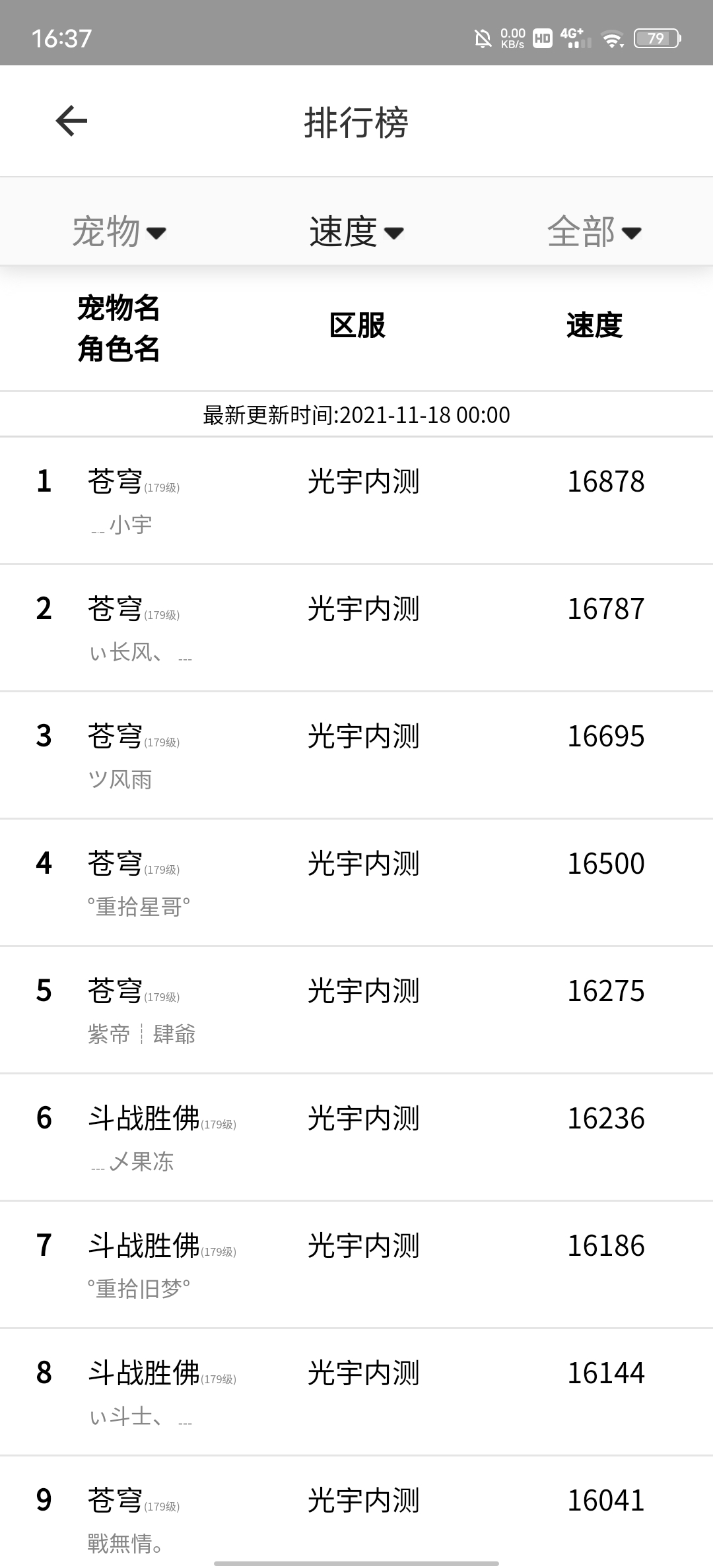Select rank 8 斗战胜佛 with speed 16144
Screen dimensions: 713x1568
point(356,1392)
